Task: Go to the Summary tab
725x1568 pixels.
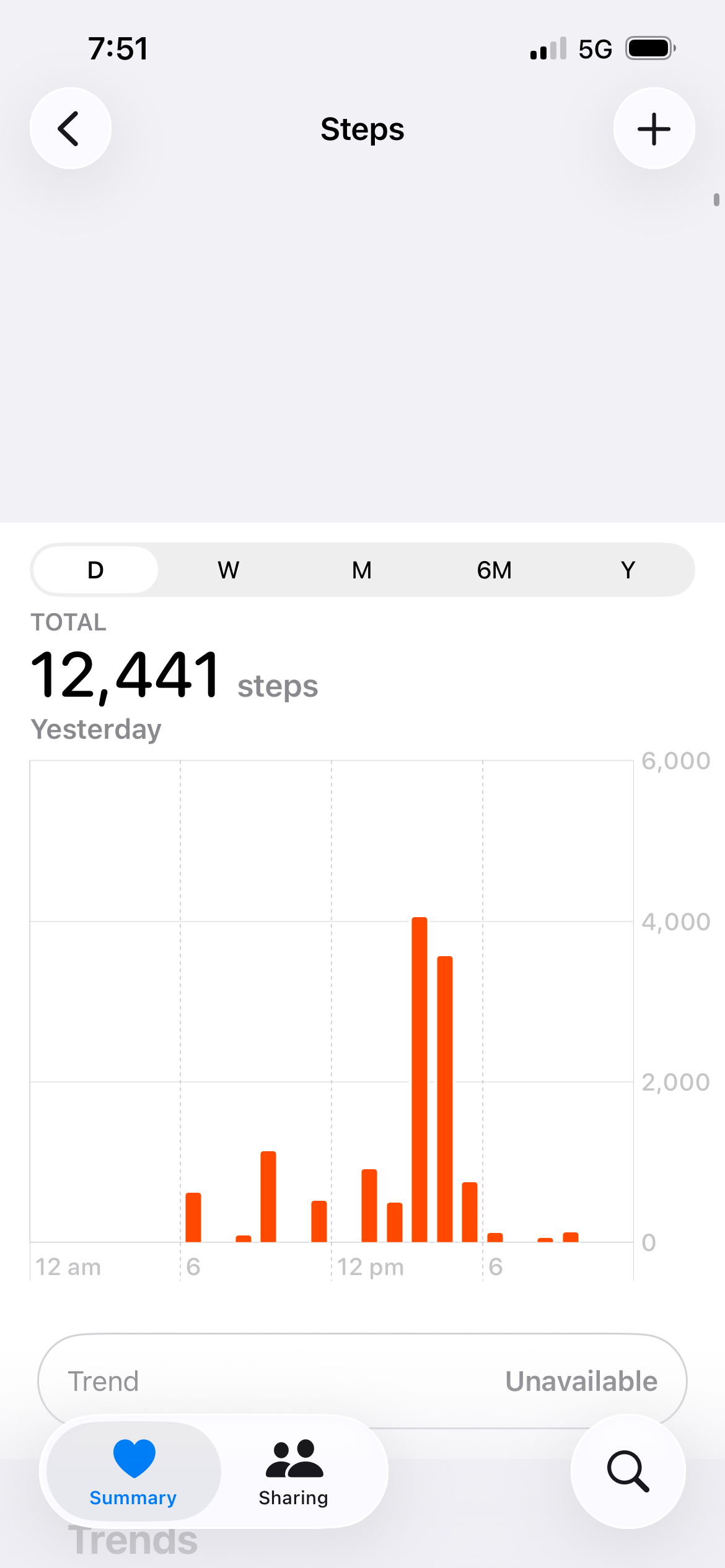Action: click(133, 1471)
